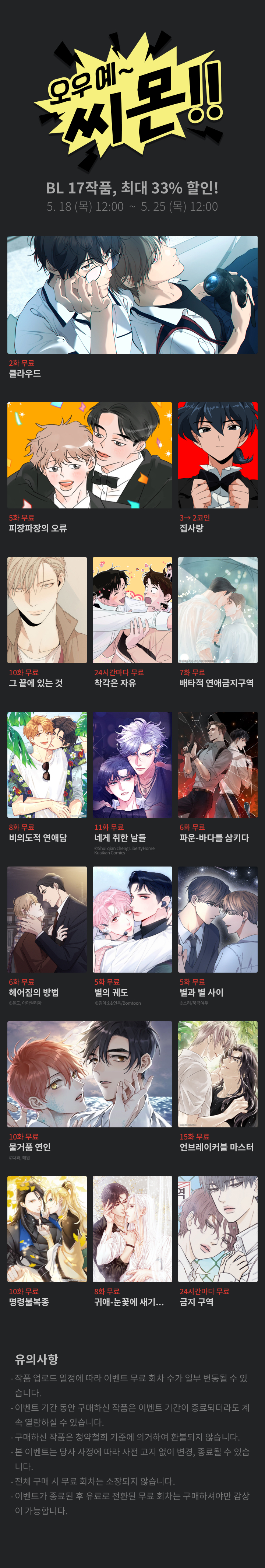Select the 명령불복종 comic

(47, 1228)
